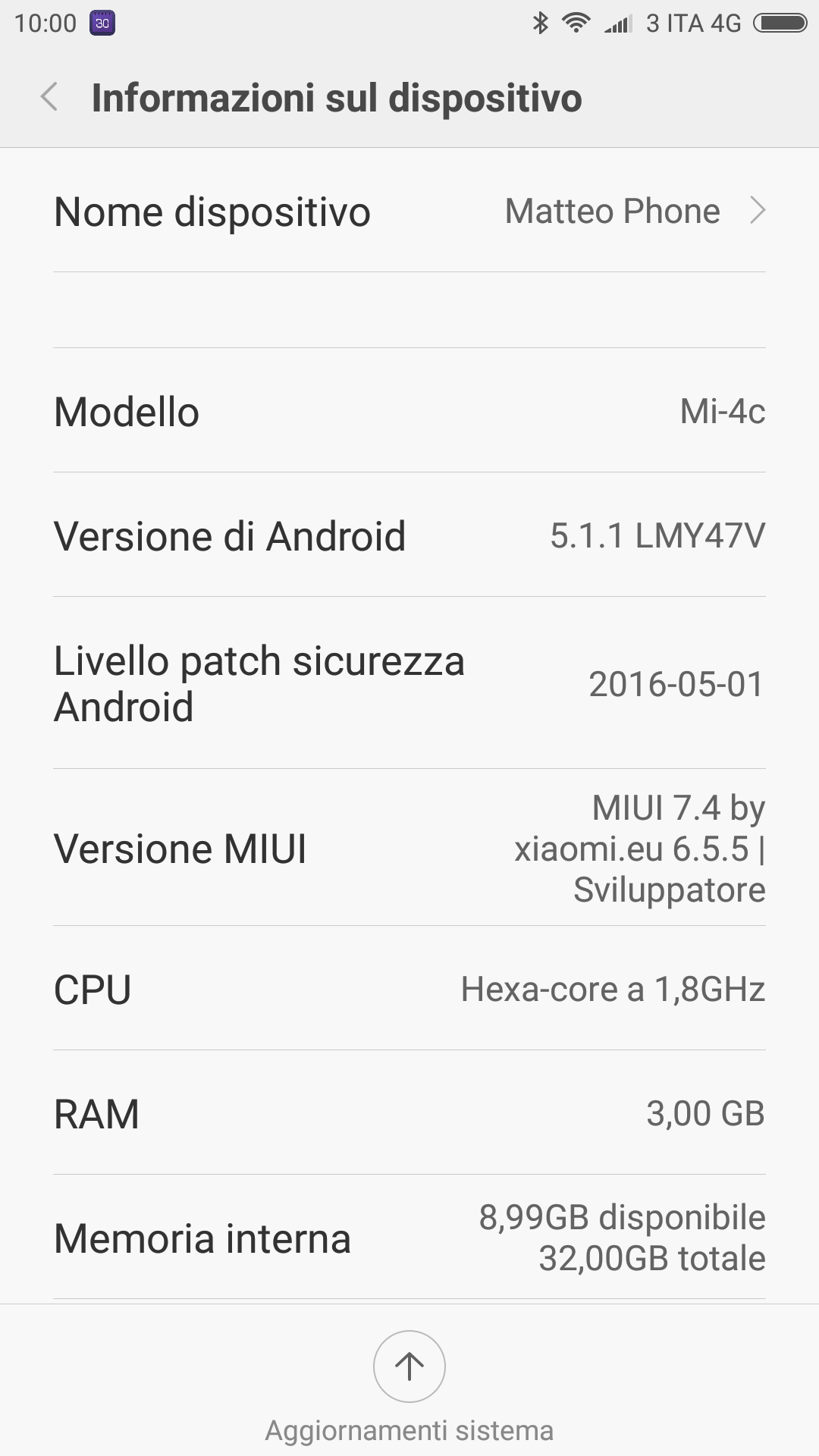Tap the Versione MIUI row
819x1456 pixels.
tap(409, 848)
